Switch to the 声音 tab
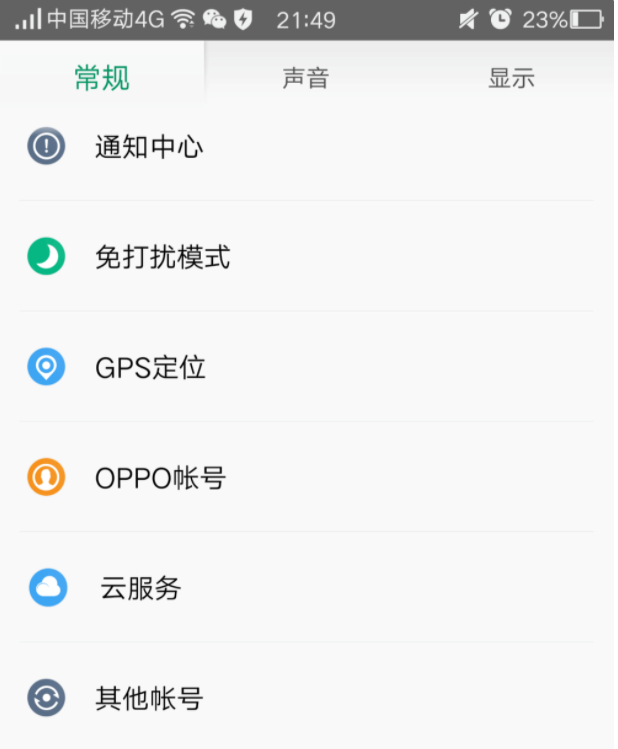This screenshot has width=618, height=749. click(306, 78)
